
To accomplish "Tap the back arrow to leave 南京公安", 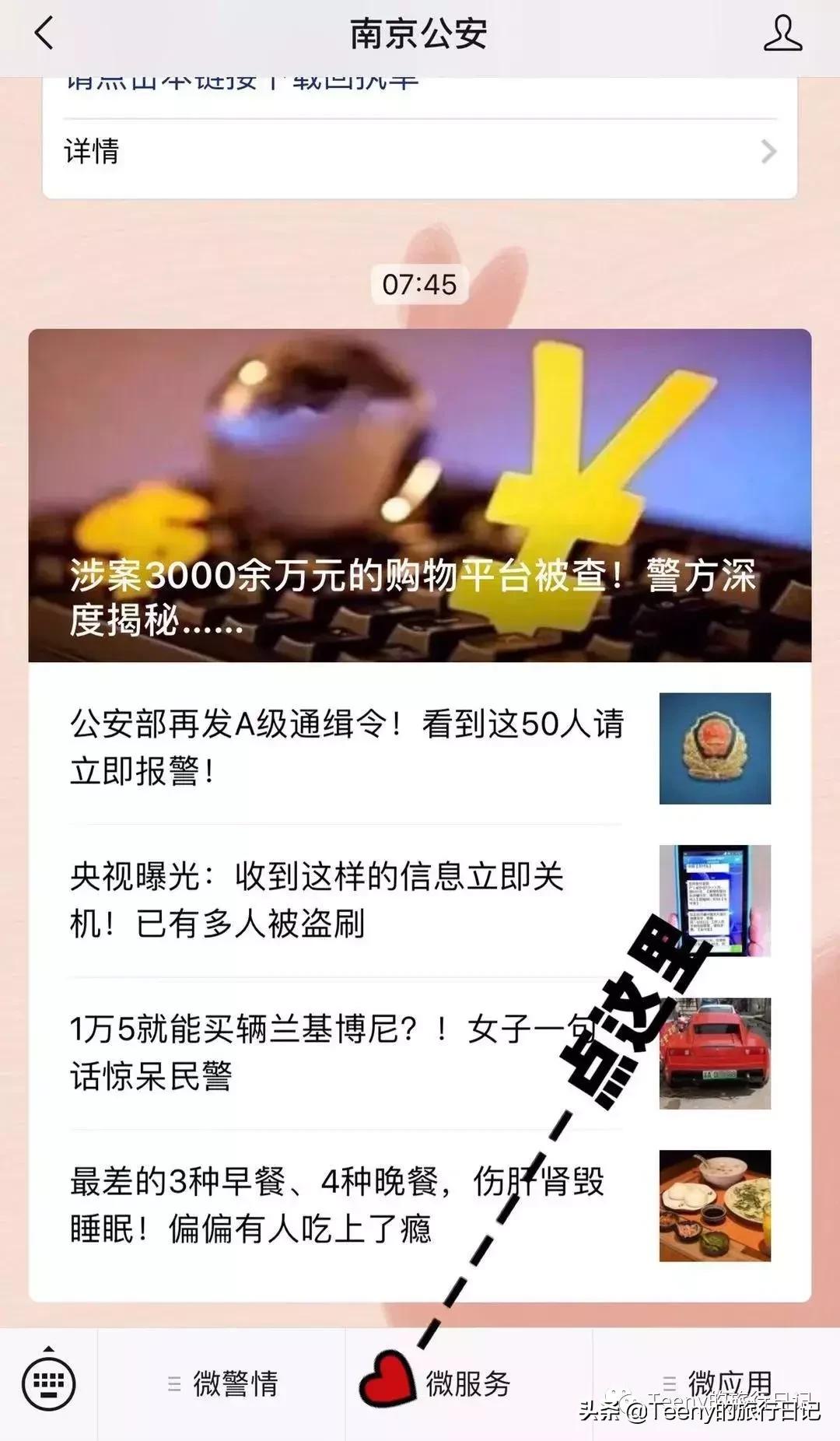I will 44,35.
